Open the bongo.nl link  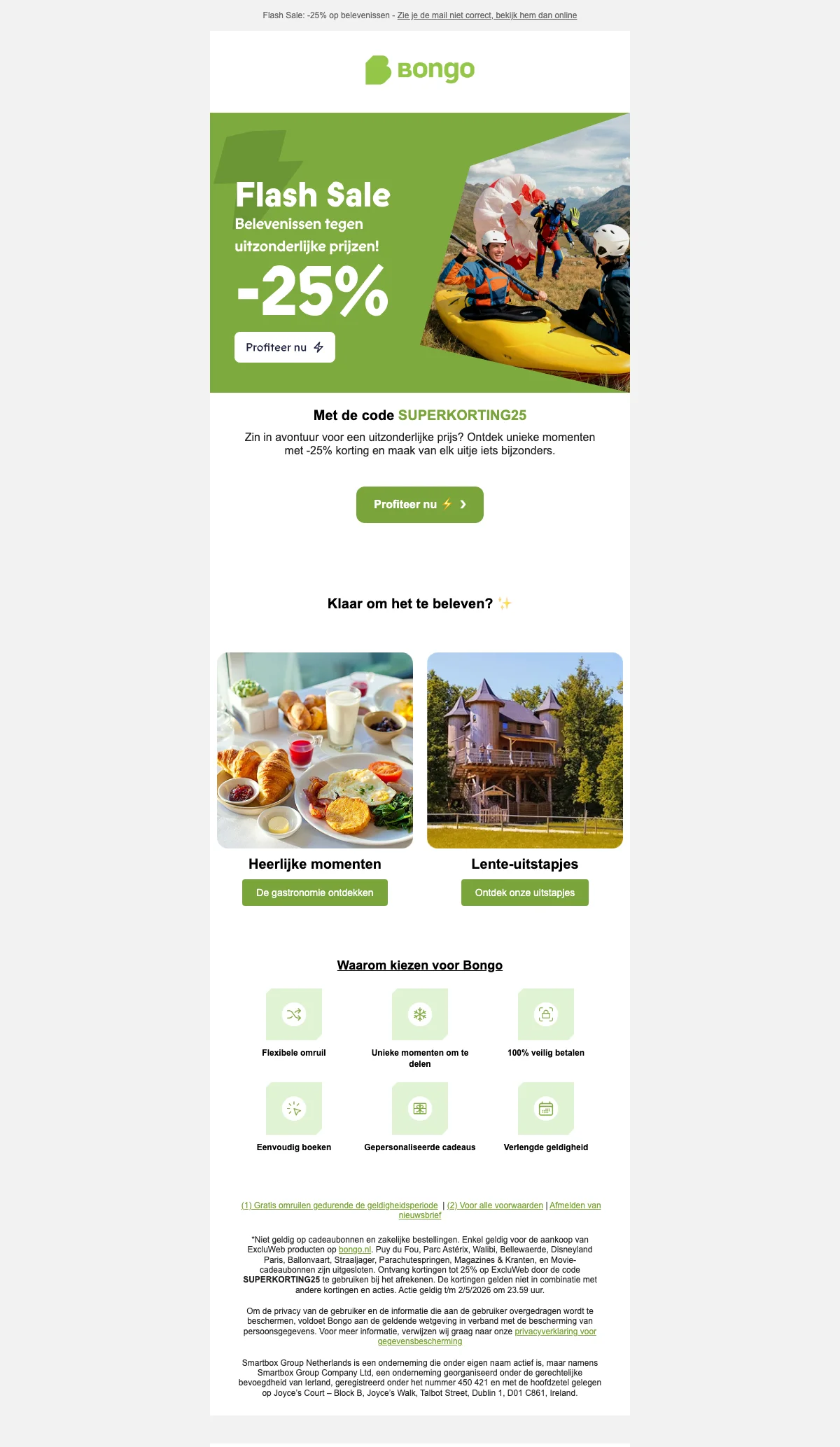click(x=355, y=1250)
